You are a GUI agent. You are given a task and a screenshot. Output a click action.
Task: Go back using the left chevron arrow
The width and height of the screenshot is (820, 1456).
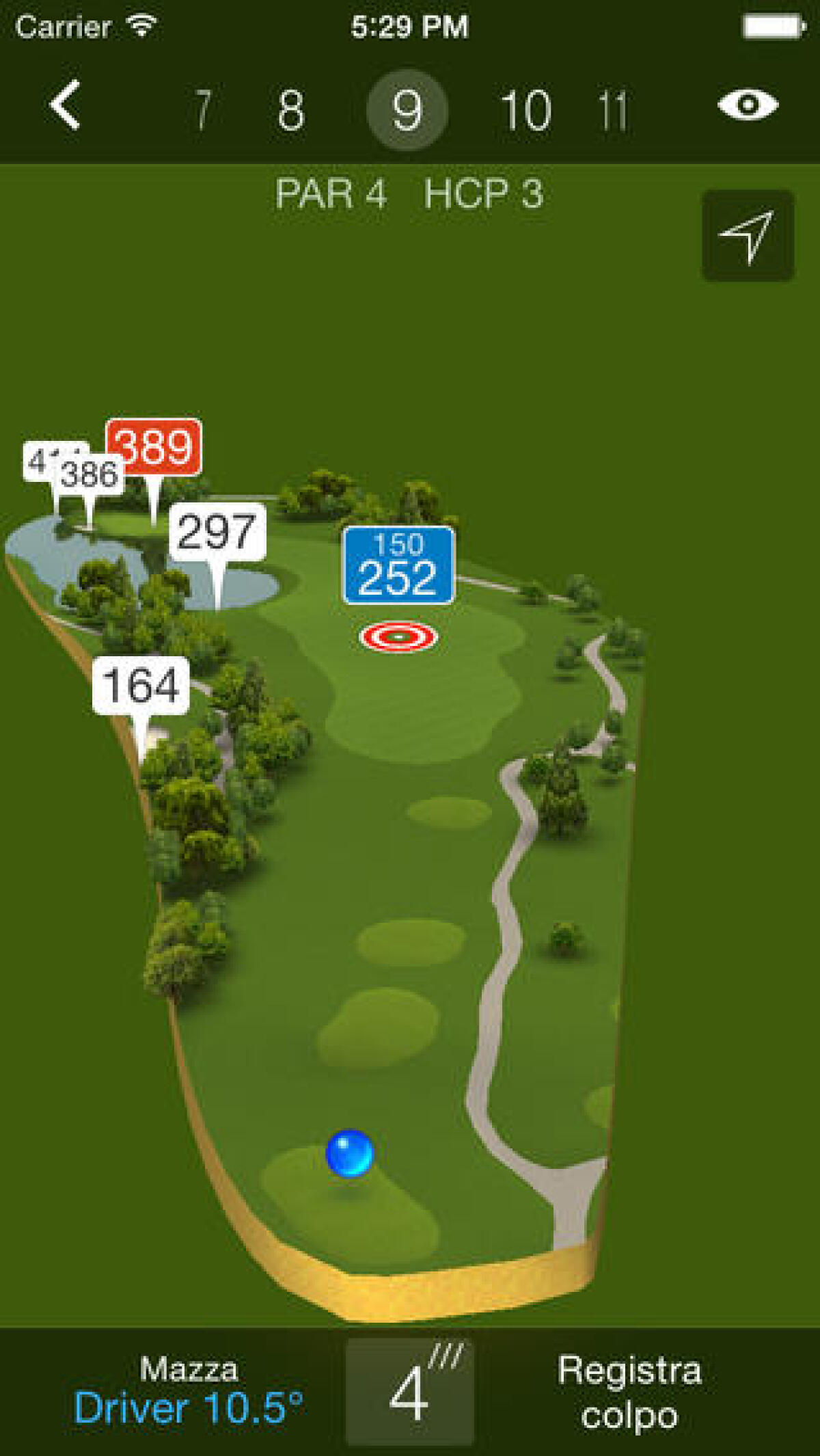point(64,107)
